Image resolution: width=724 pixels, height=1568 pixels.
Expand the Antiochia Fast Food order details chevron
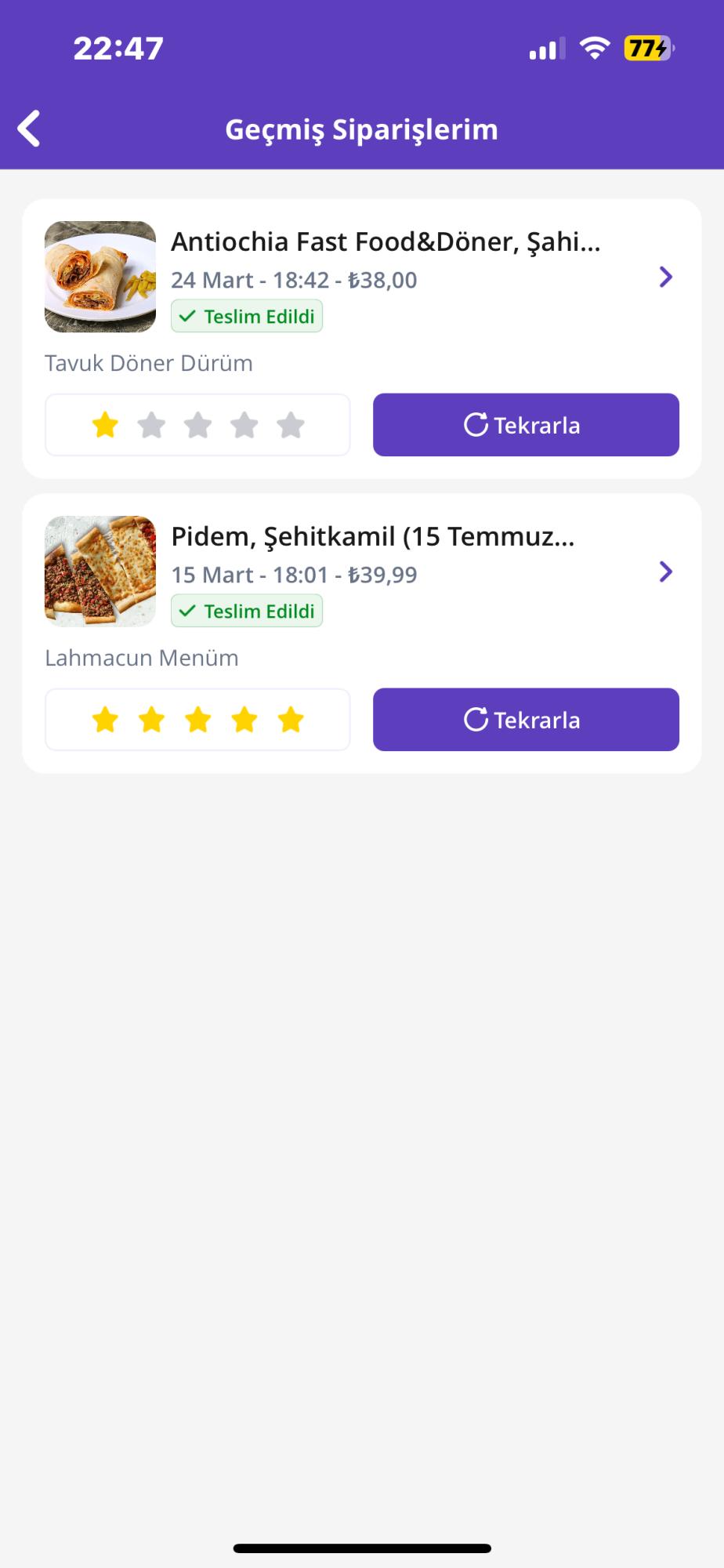click(x=666, y=277)
